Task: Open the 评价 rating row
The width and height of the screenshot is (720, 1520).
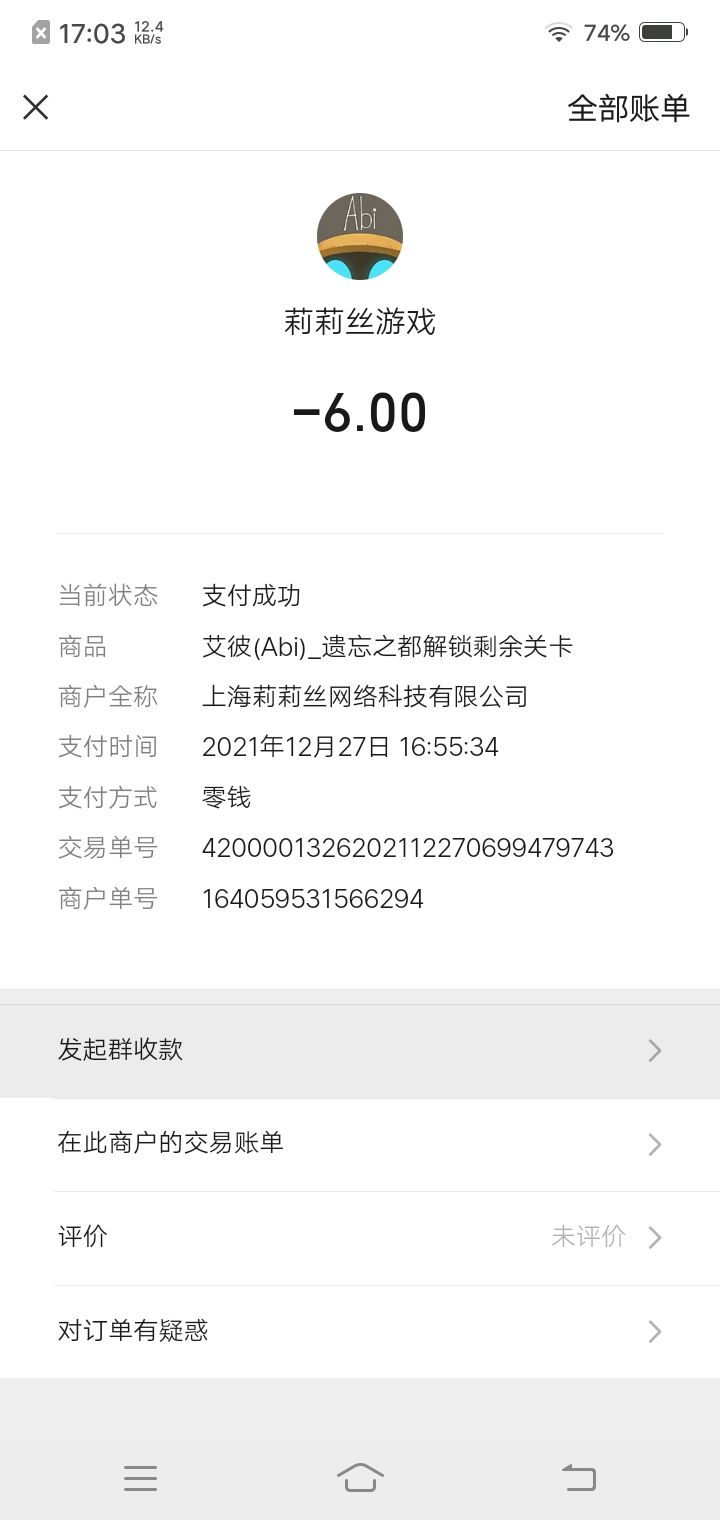Action: click(360, 1238)
